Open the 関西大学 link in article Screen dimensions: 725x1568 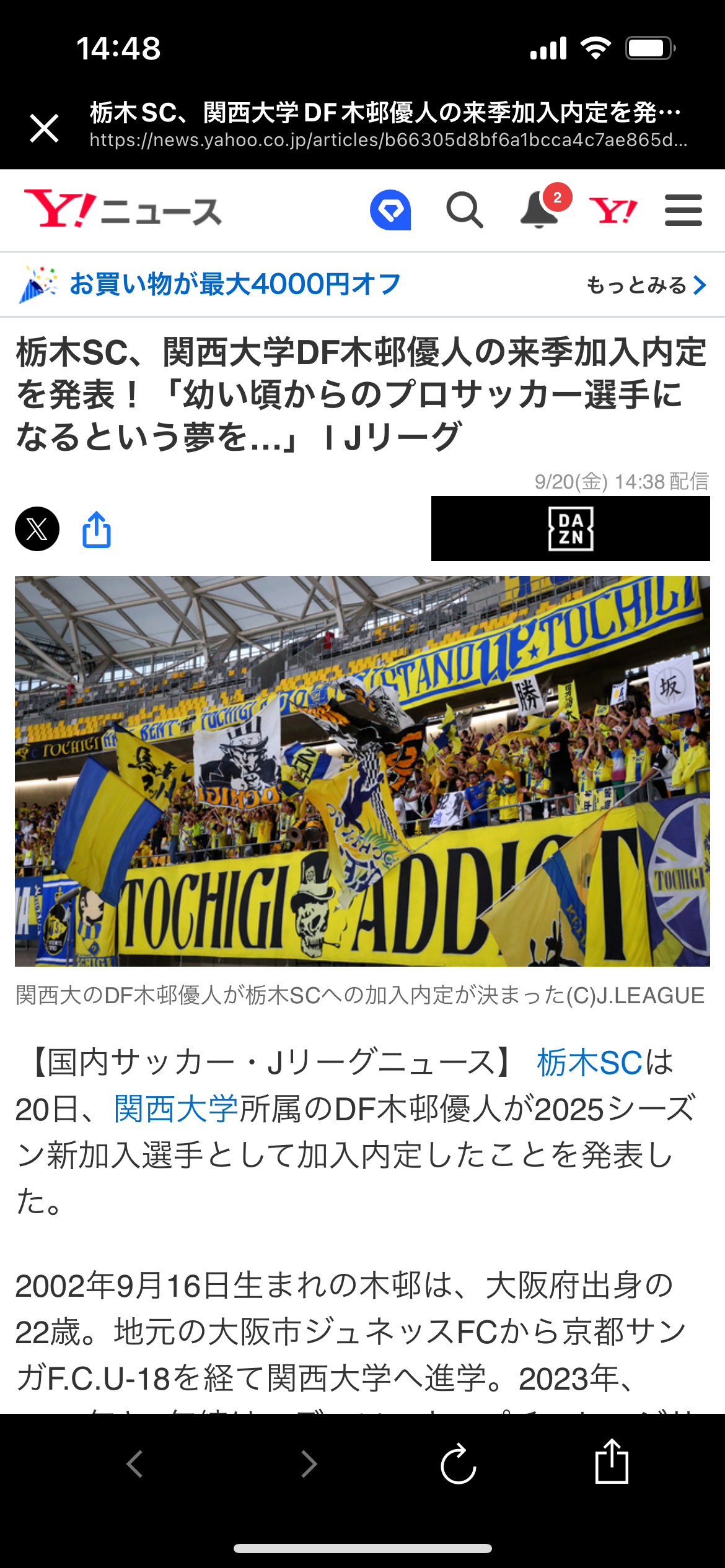point(176,1108)
